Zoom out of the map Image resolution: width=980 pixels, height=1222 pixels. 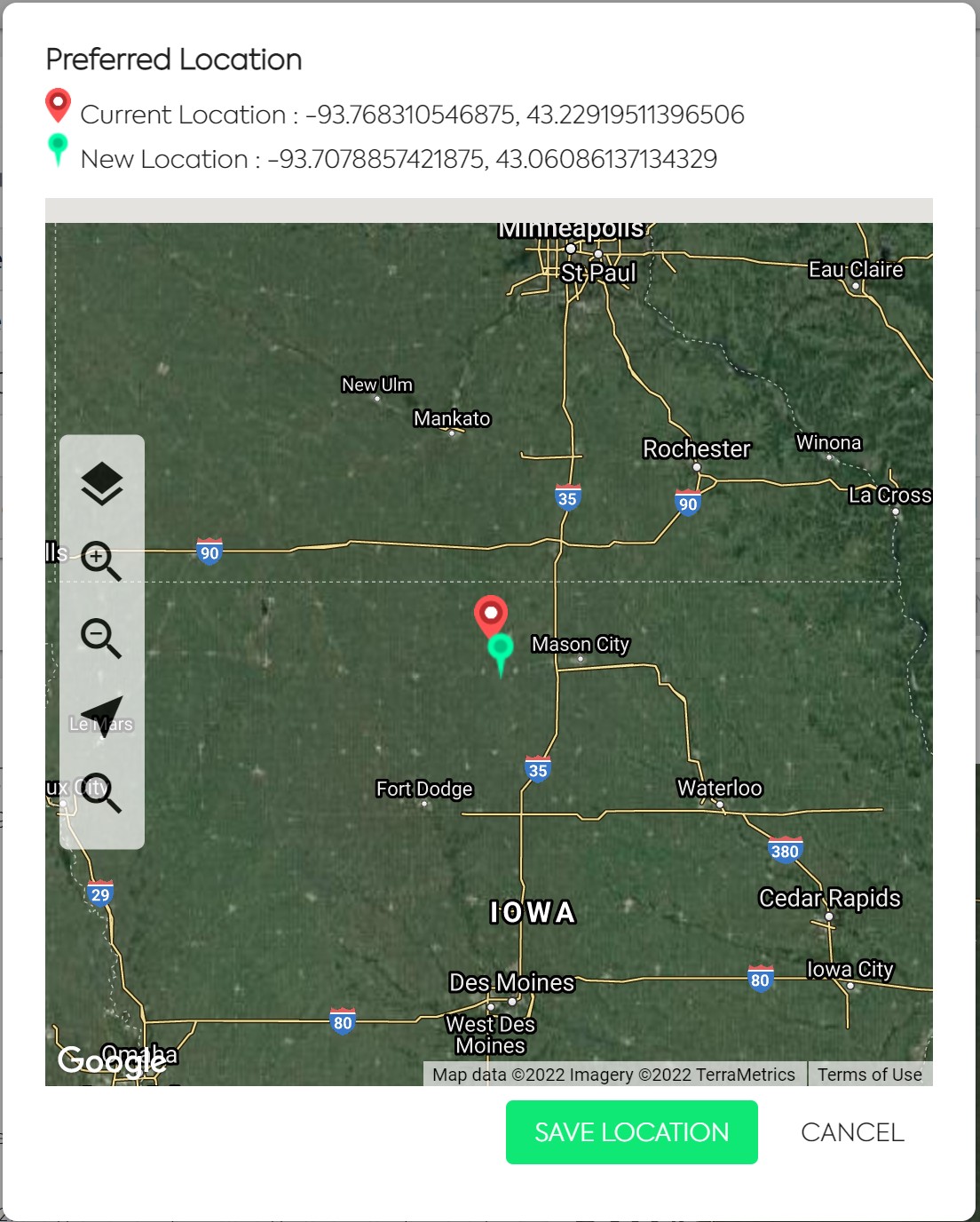(100, 639)
